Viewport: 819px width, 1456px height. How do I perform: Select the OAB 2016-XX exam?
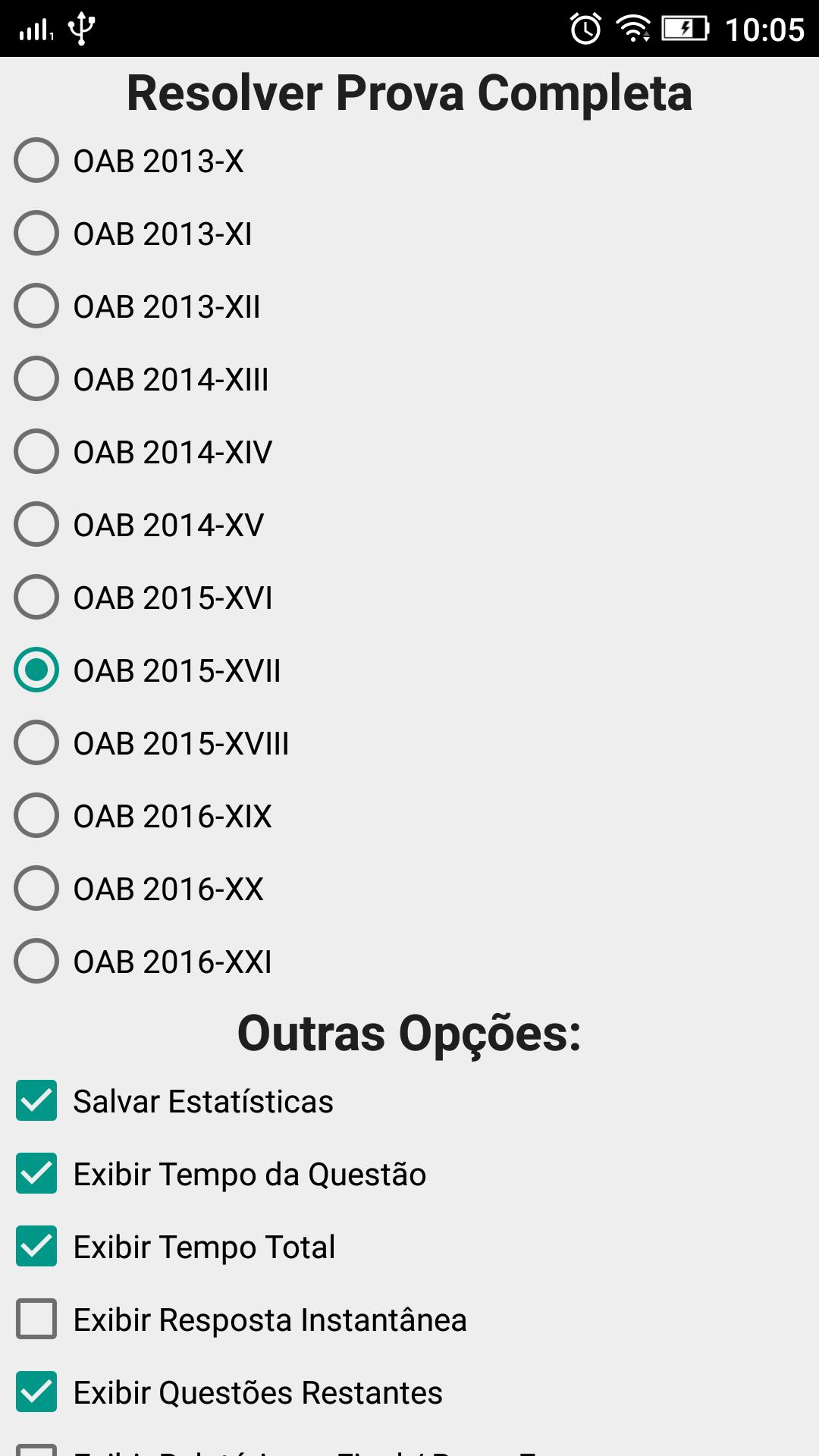(x=36, y=888)
